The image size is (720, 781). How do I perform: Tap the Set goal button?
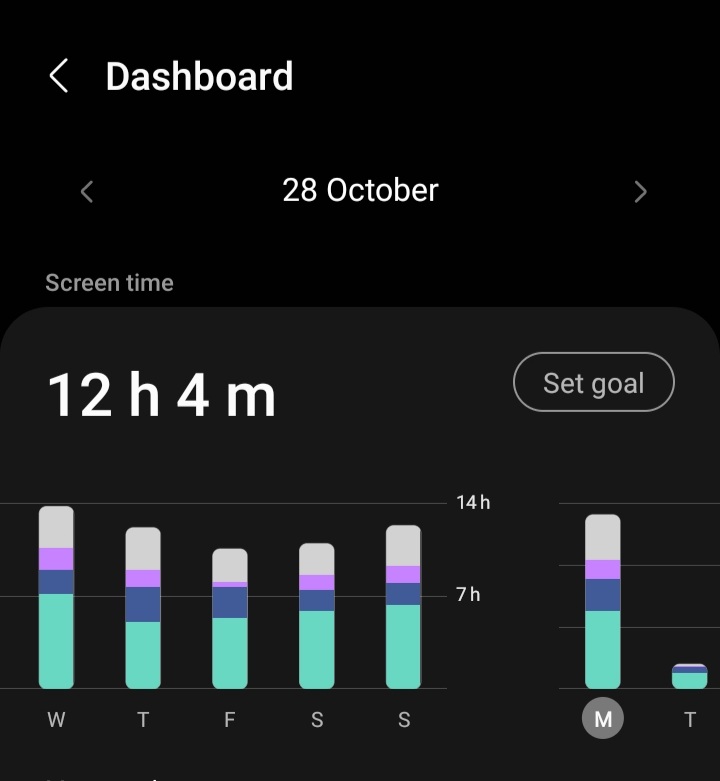coord(594,382)
